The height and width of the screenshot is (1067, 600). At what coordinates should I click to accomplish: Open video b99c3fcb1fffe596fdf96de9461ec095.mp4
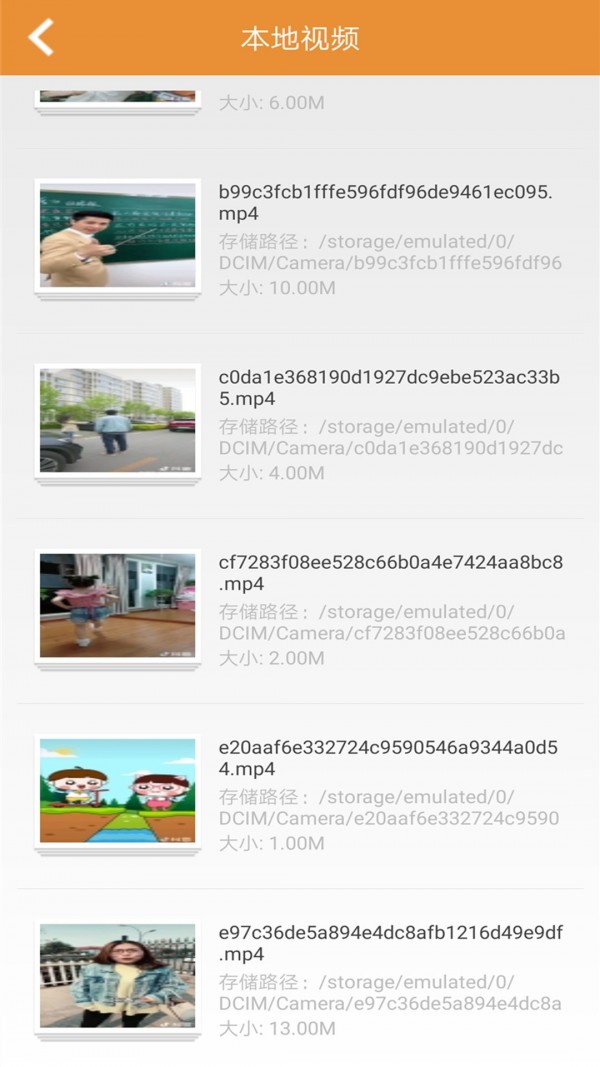click(300, 238)
